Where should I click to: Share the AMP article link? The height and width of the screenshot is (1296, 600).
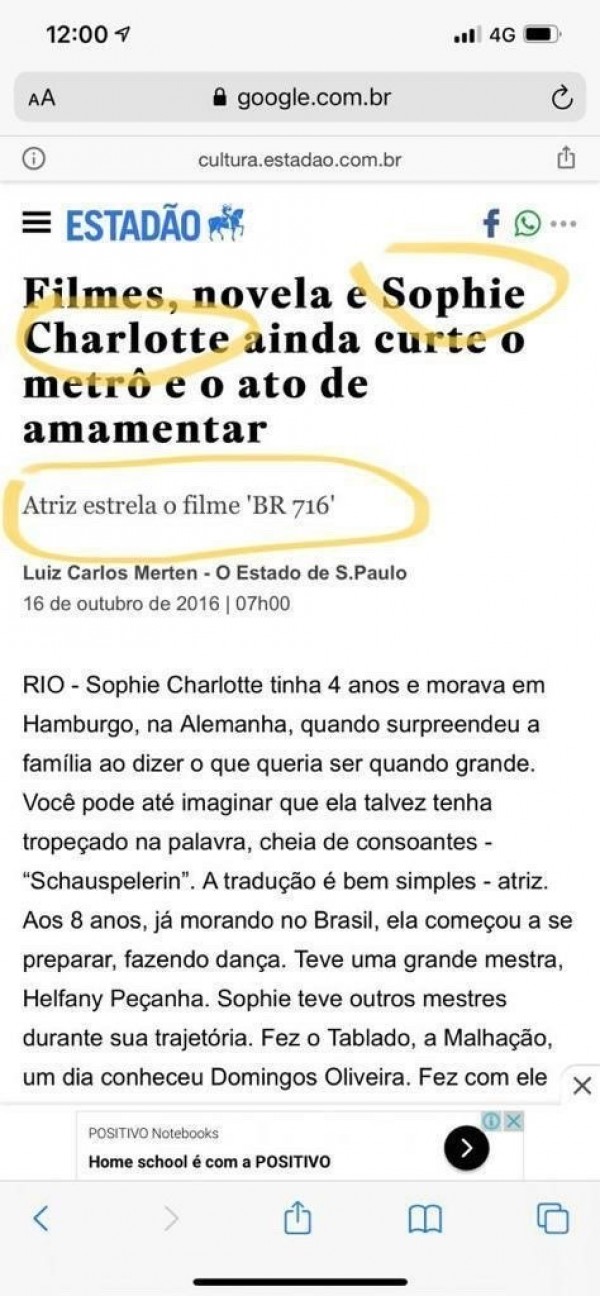[566, 158]
